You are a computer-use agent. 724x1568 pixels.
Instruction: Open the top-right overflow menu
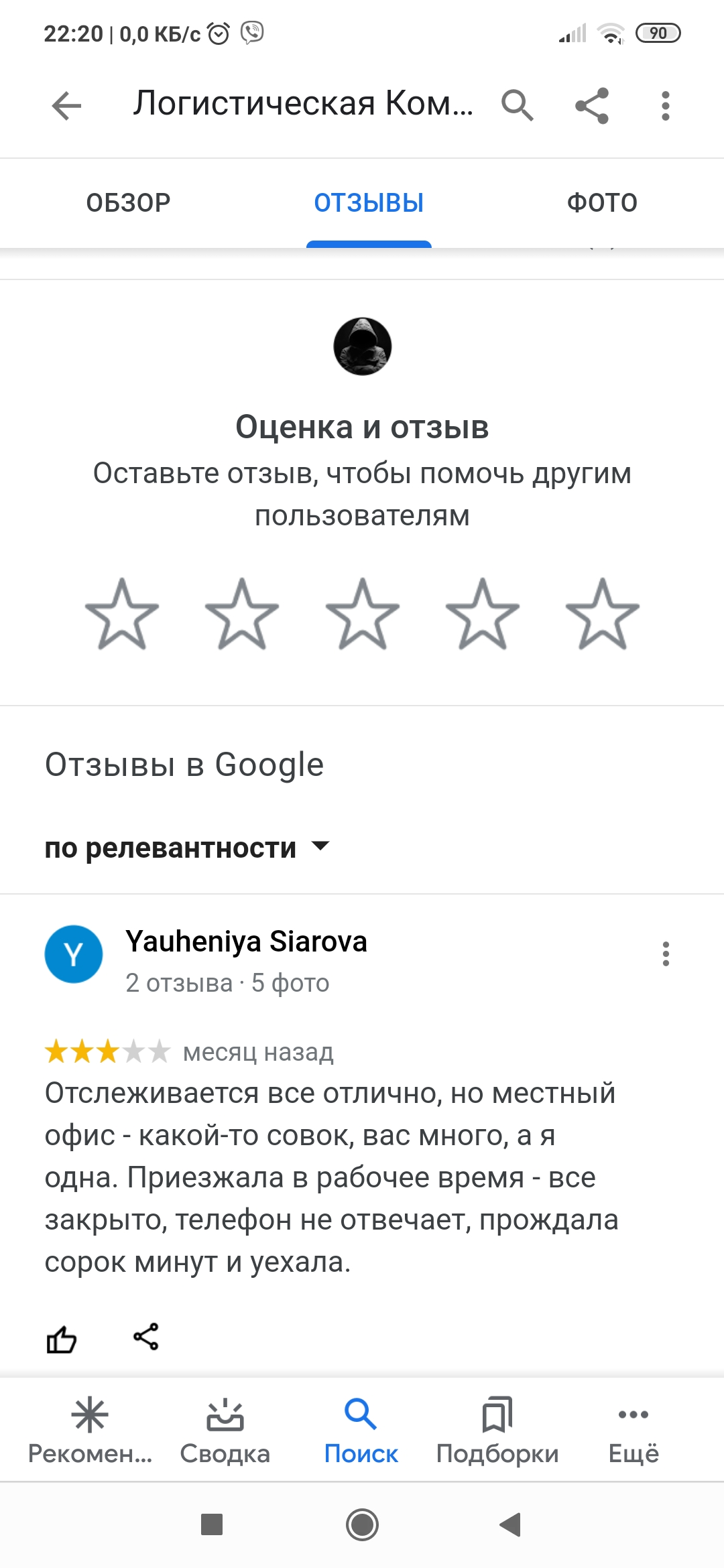click(665, 105)
